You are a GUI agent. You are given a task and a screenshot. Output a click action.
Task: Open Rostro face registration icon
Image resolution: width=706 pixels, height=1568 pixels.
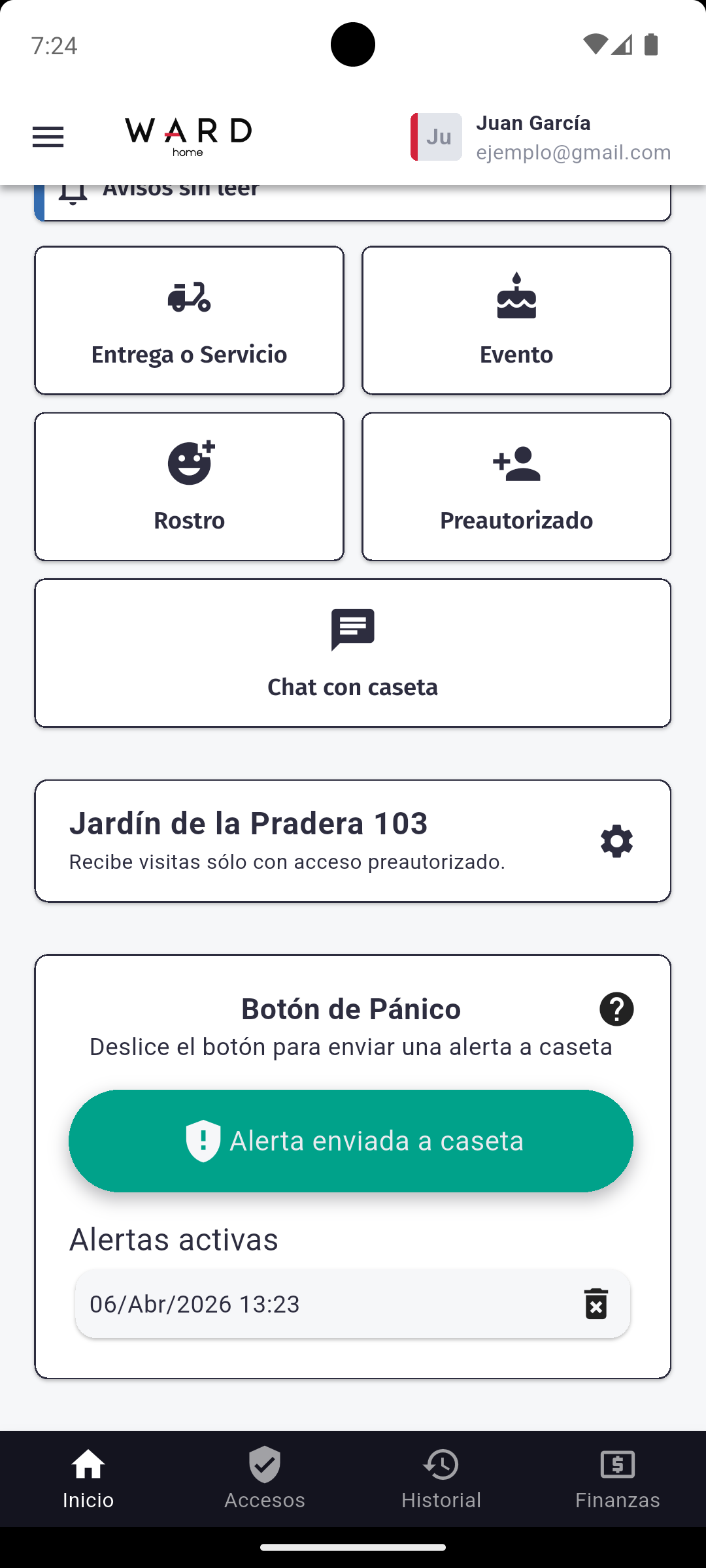(189, 464)
